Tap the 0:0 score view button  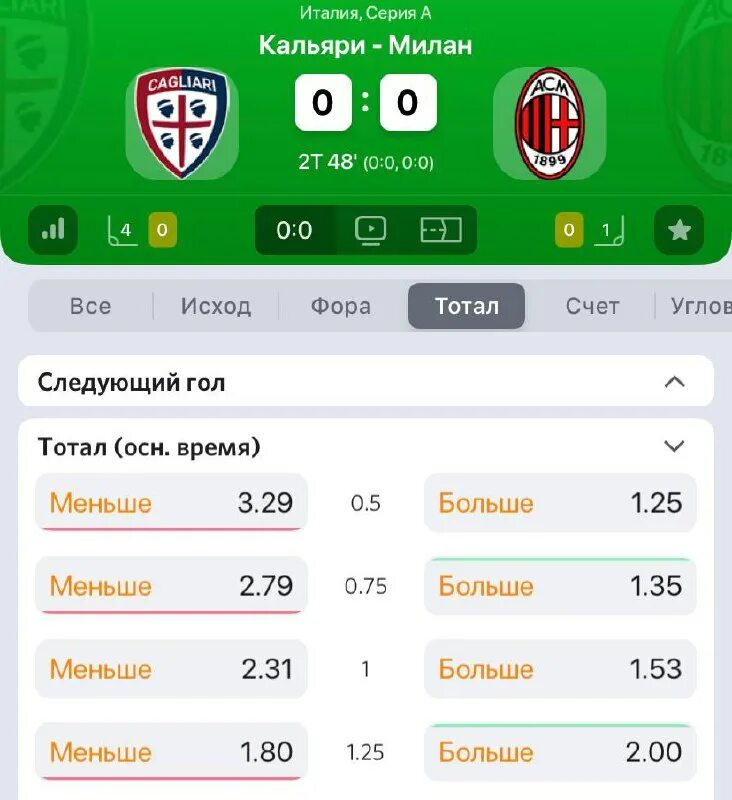294,231
